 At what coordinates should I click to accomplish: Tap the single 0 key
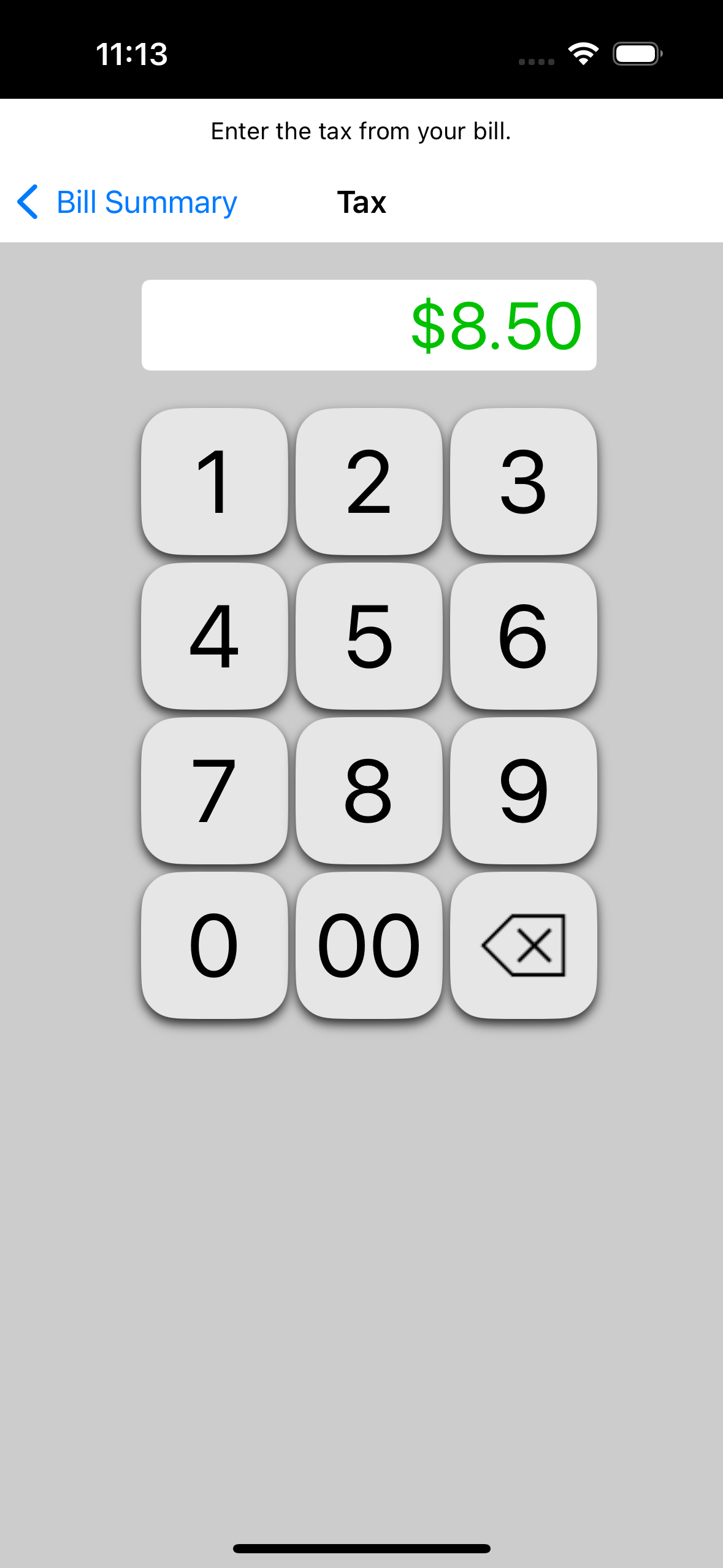coord(214,945)
